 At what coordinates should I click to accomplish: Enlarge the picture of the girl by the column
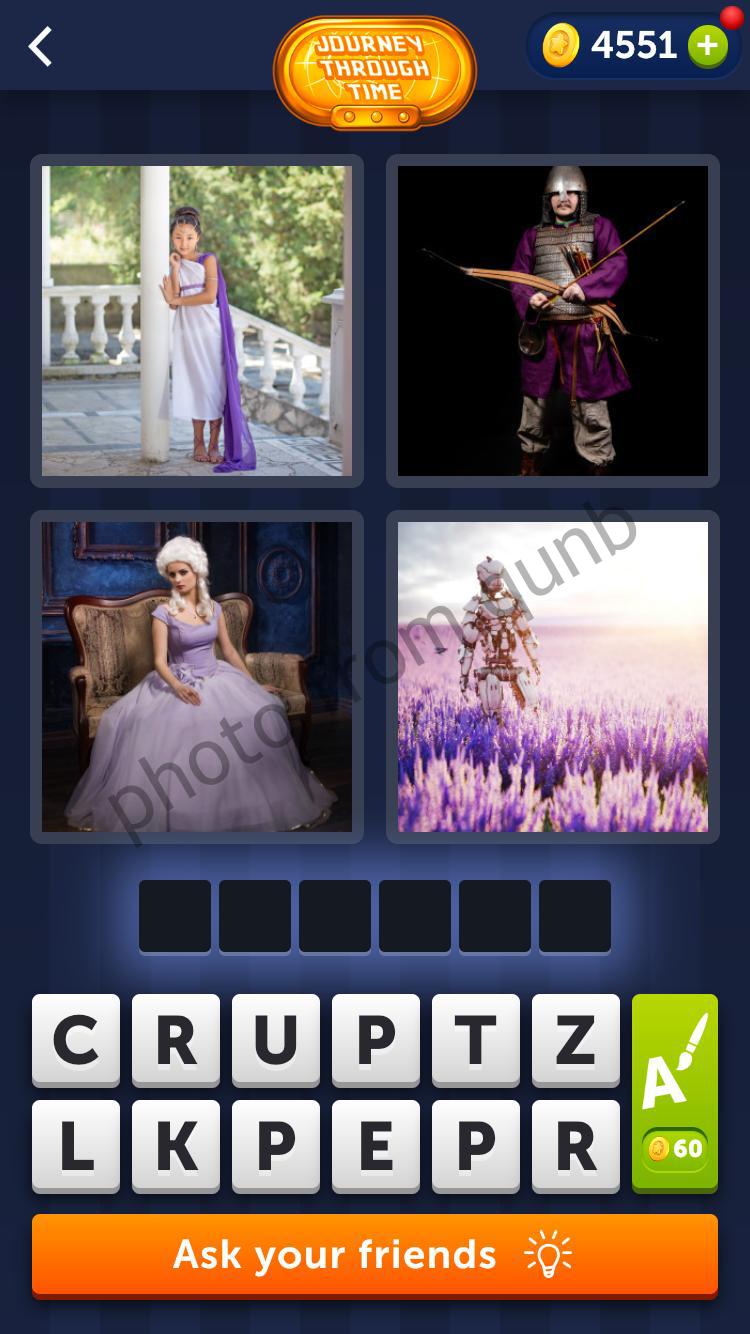pos(197,321)
